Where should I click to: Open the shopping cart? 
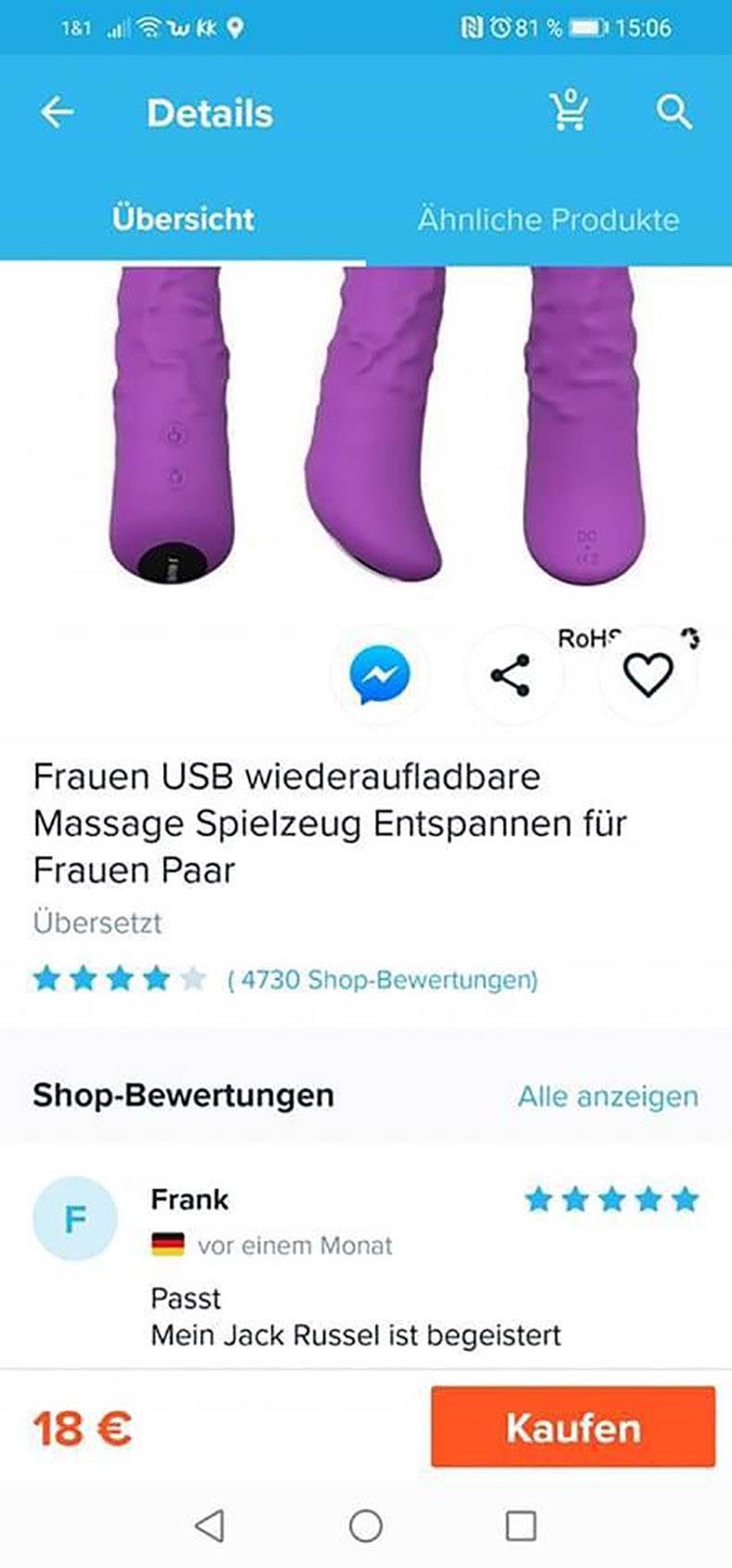568,111
